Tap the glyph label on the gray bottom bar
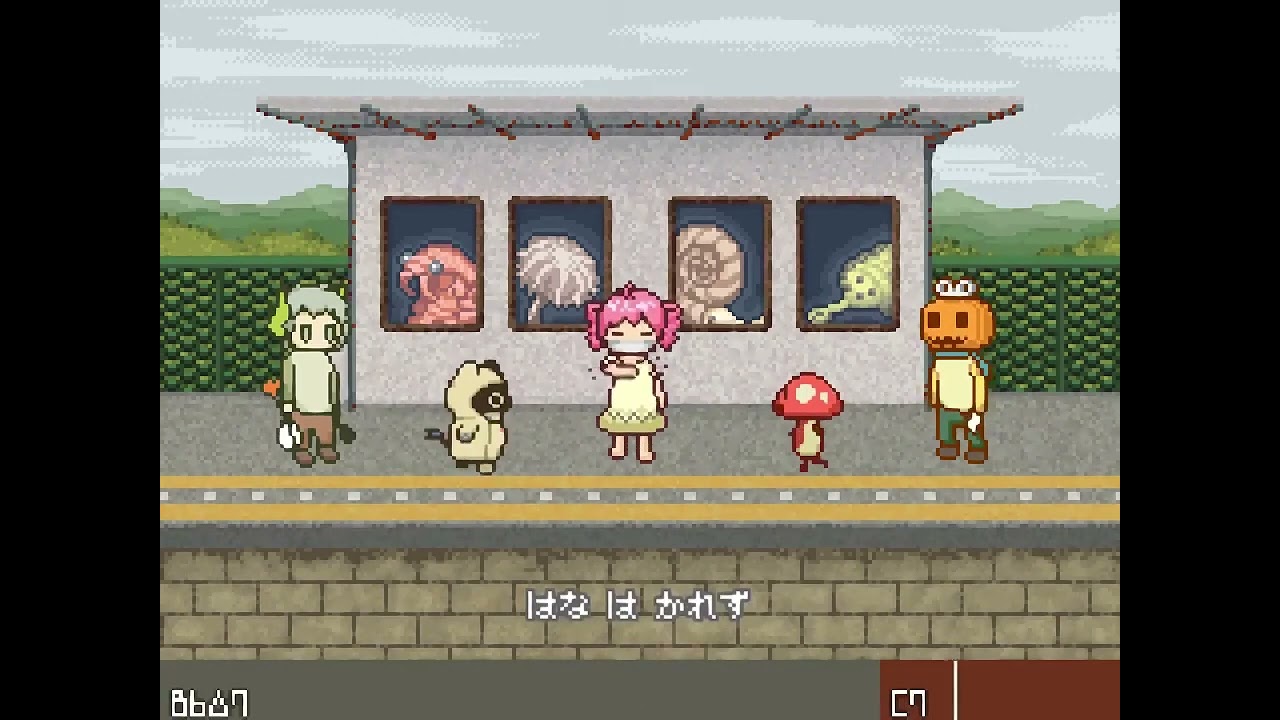Viewport: 1280px width, 720px height. 209,703
